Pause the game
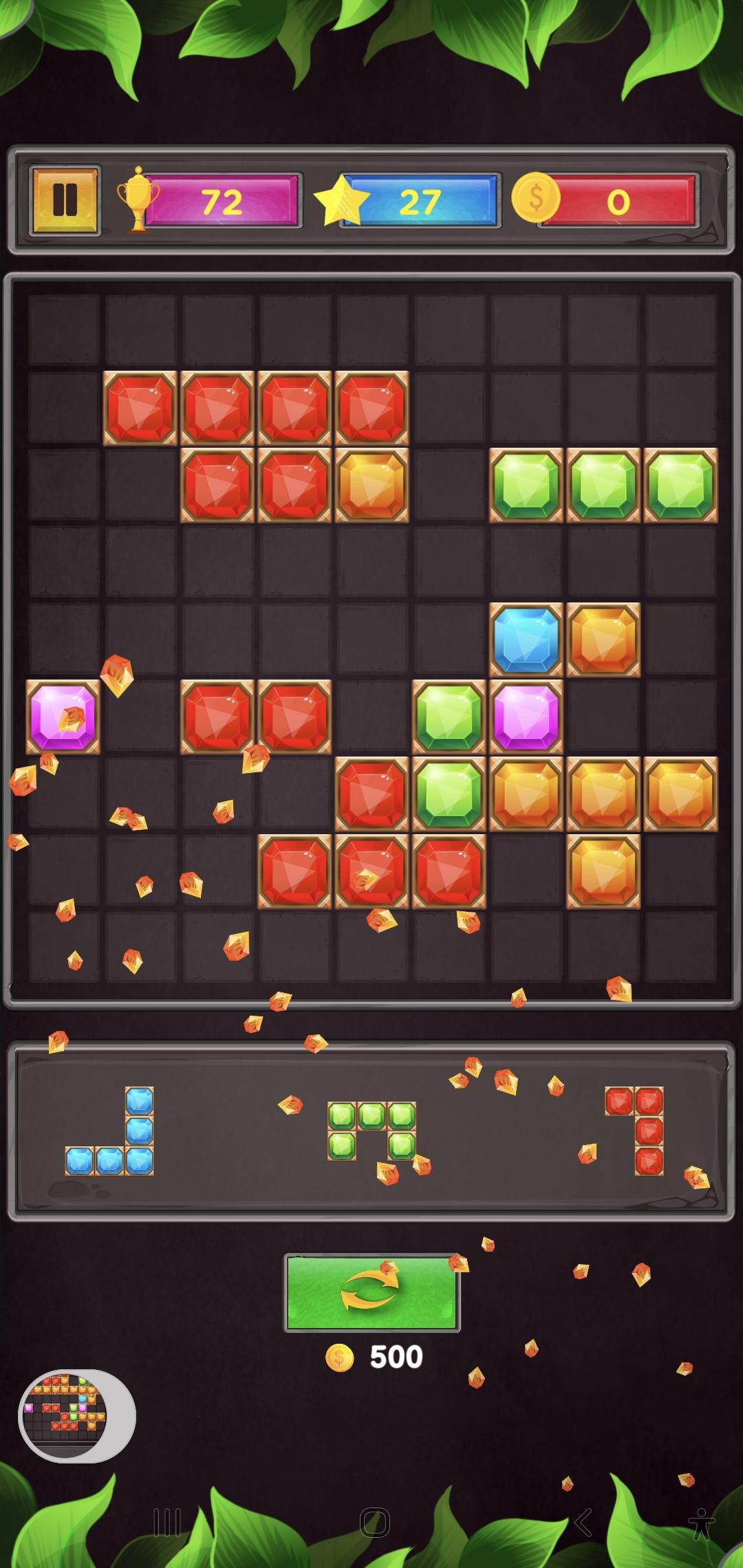The height and width of the screenshot is (1568, 743). [x=65, y=201]
